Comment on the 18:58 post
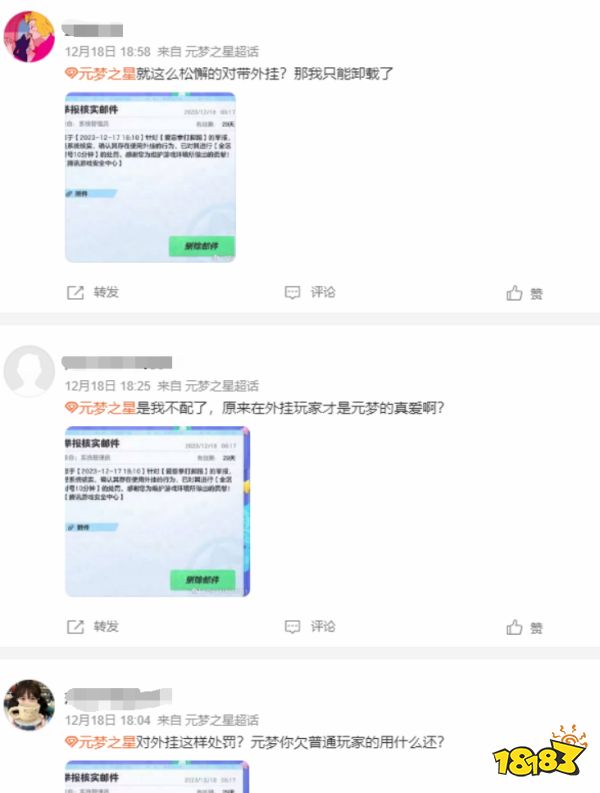The image size is (600, 793). pyautogui.click(x=310, y=292)
